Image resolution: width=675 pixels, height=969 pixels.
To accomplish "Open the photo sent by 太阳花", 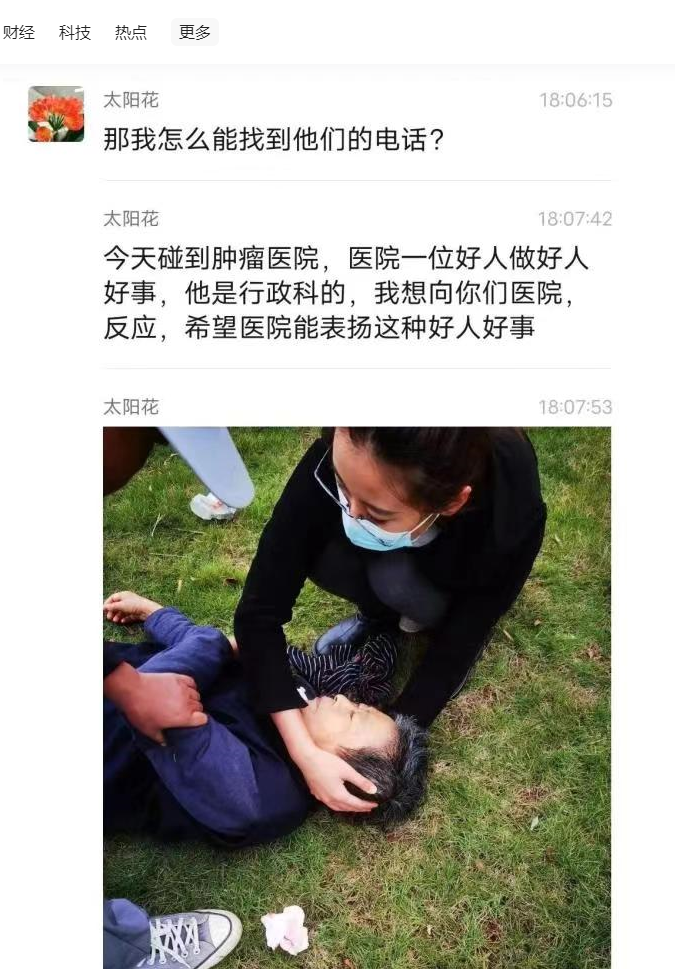I will (356, 697).
